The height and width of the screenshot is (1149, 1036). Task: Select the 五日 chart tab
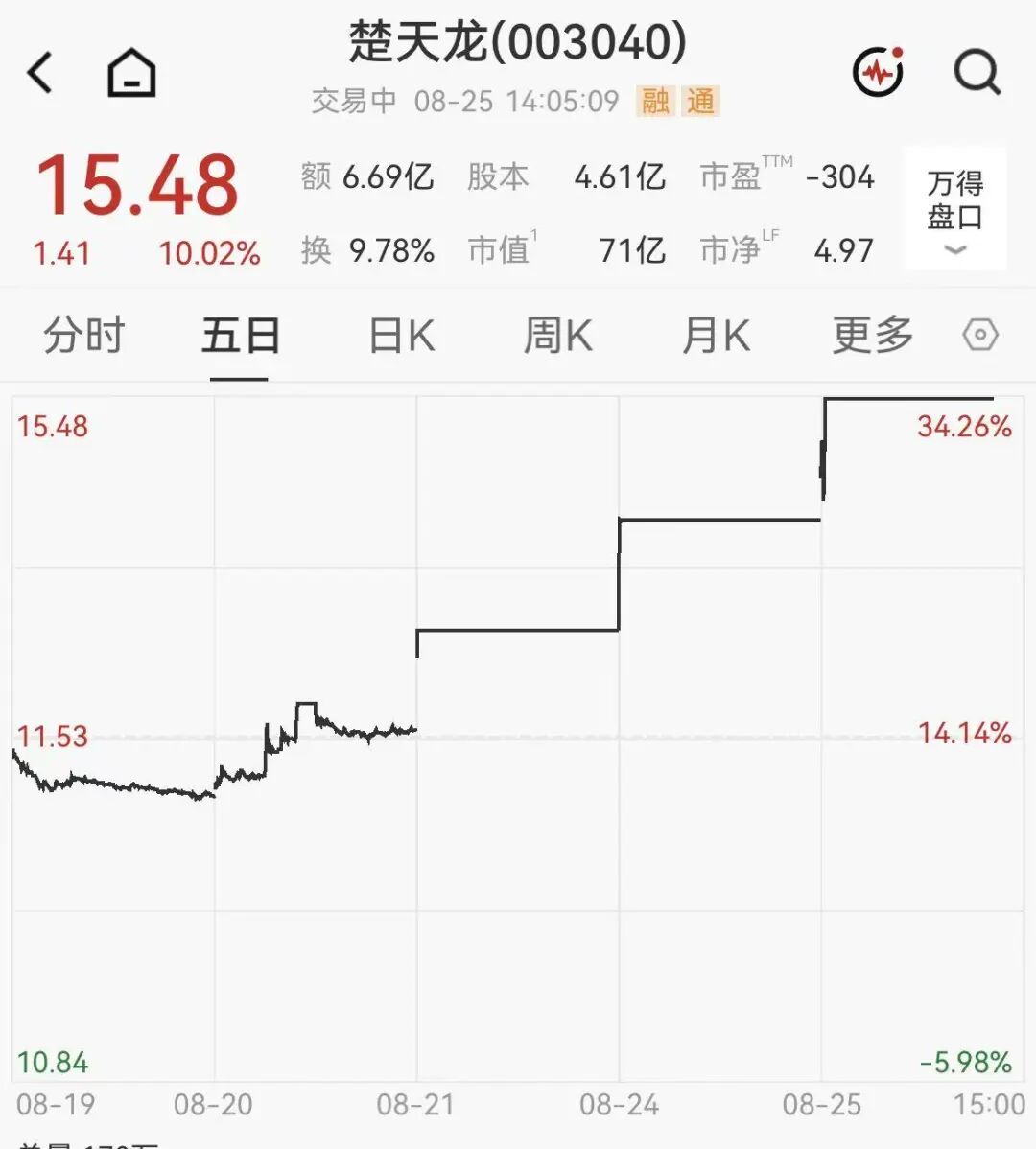(241, 336)
